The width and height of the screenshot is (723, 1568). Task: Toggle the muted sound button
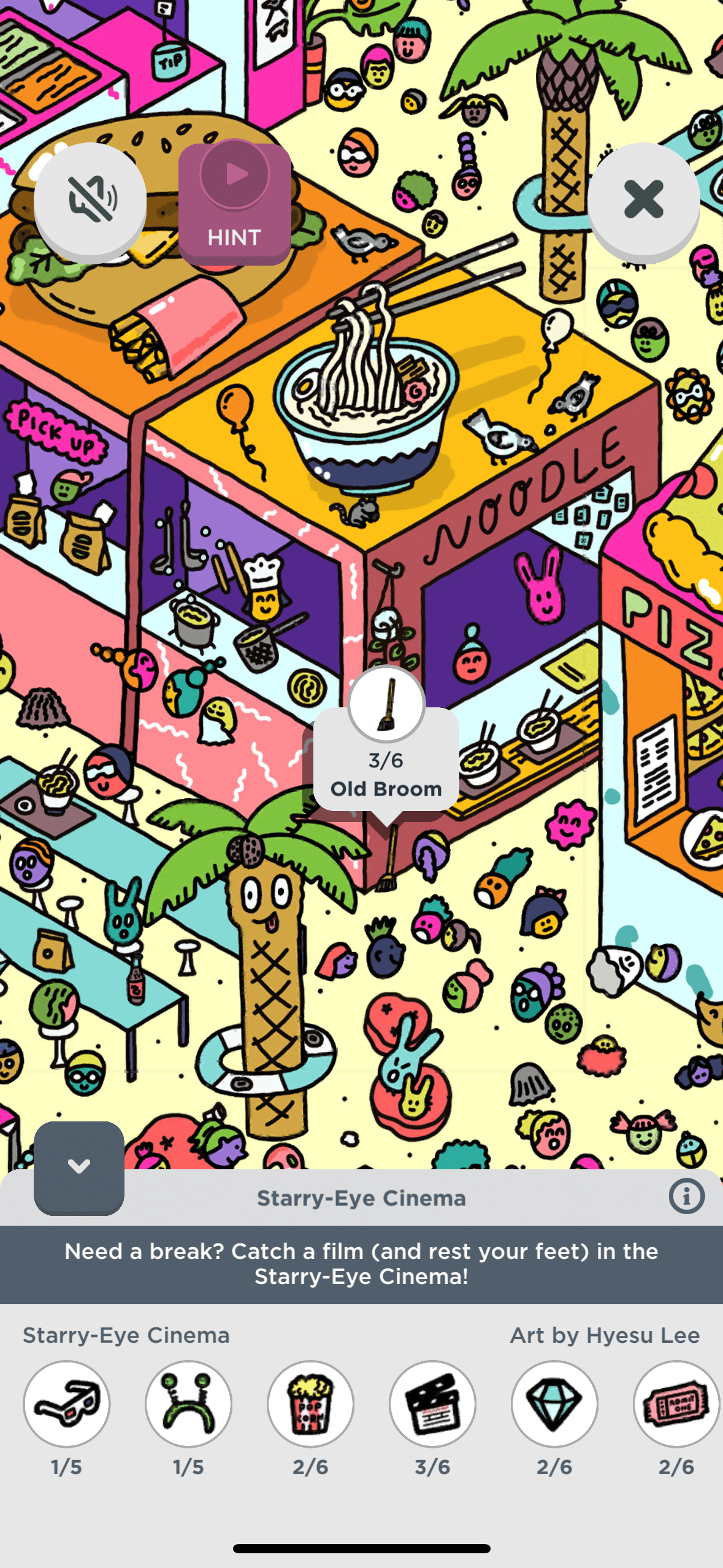click(90, 200)
